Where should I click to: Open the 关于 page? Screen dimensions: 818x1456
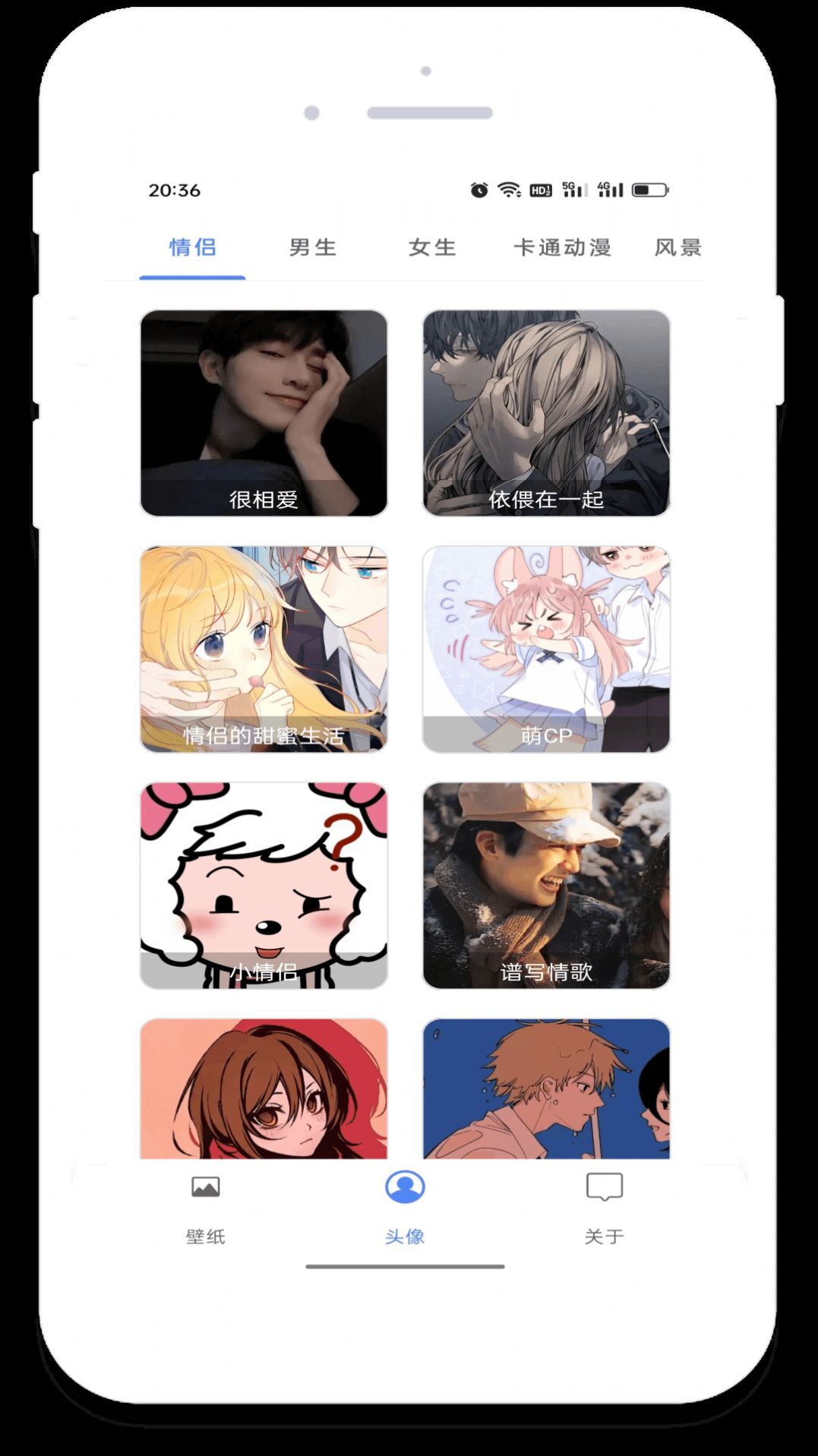click(604, 1208)
